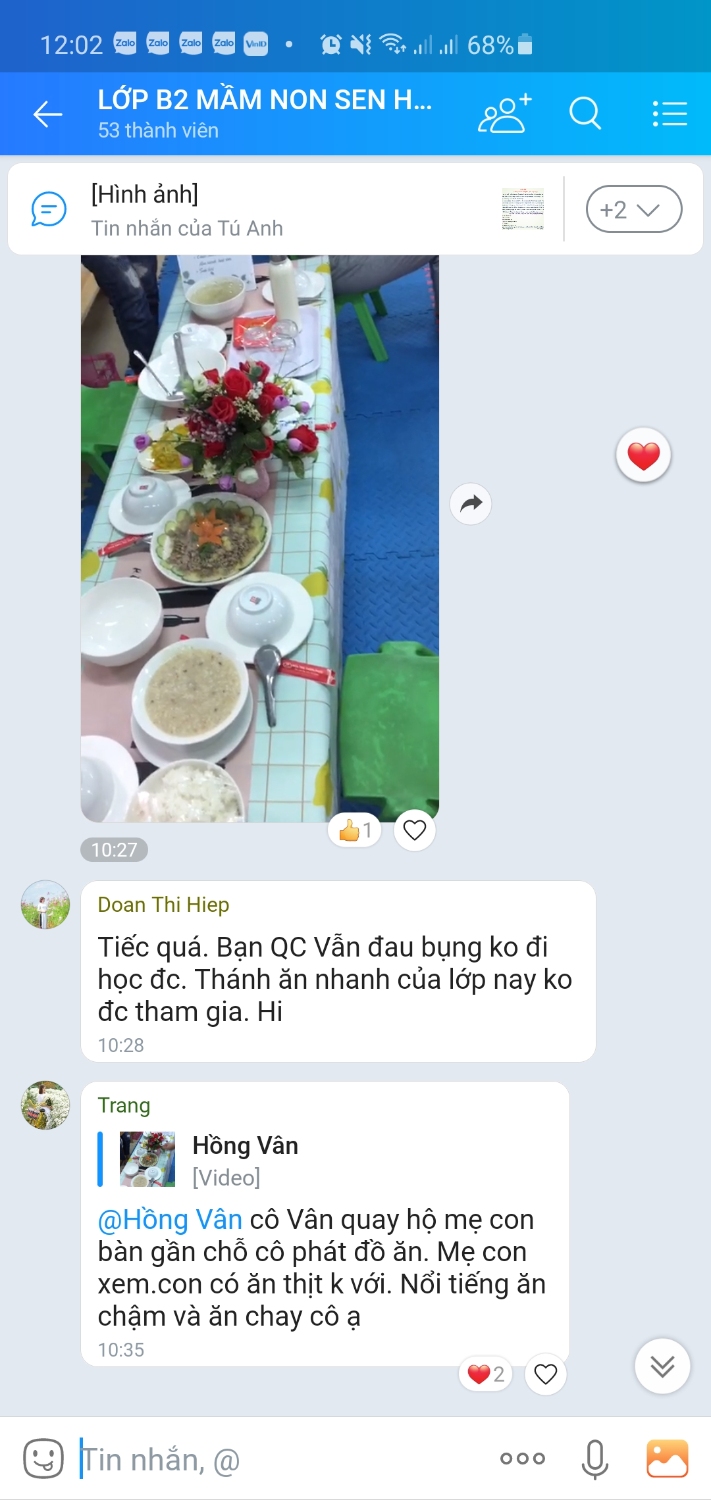Open Trang's profile avatar
711x1500 pixels.
46,1105
